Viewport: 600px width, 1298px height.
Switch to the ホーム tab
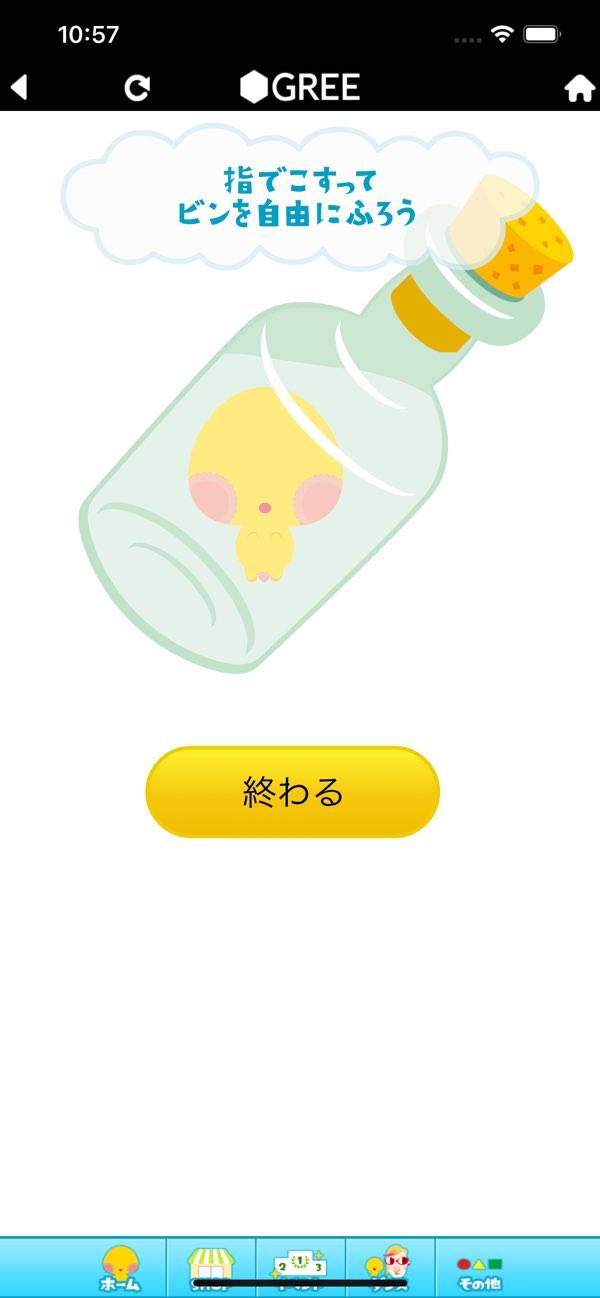tap(121, 1268)
